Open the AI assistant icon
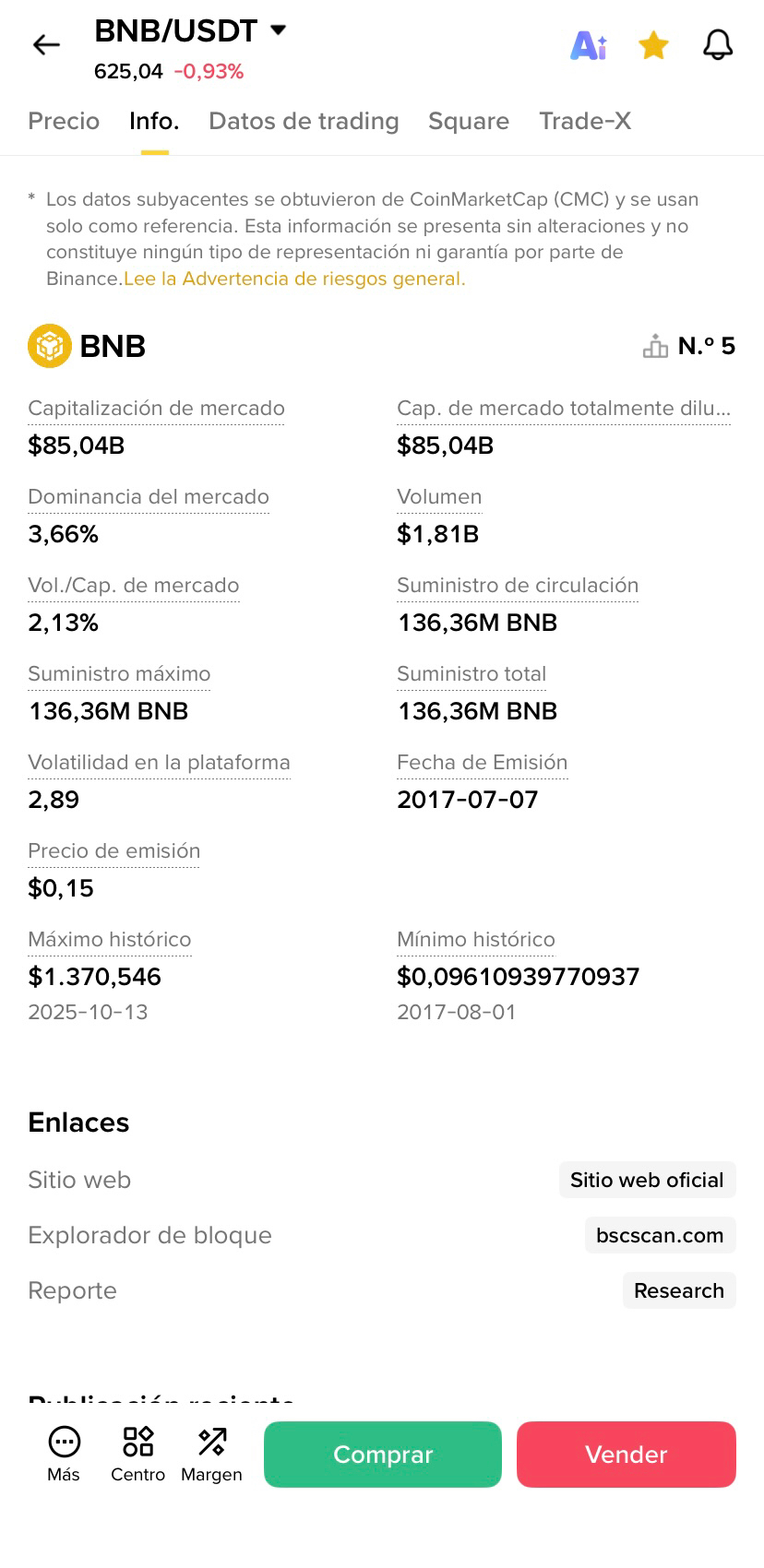Viewport: 764px width, 1568px height. pyautogui.click(x=589, y=45)
